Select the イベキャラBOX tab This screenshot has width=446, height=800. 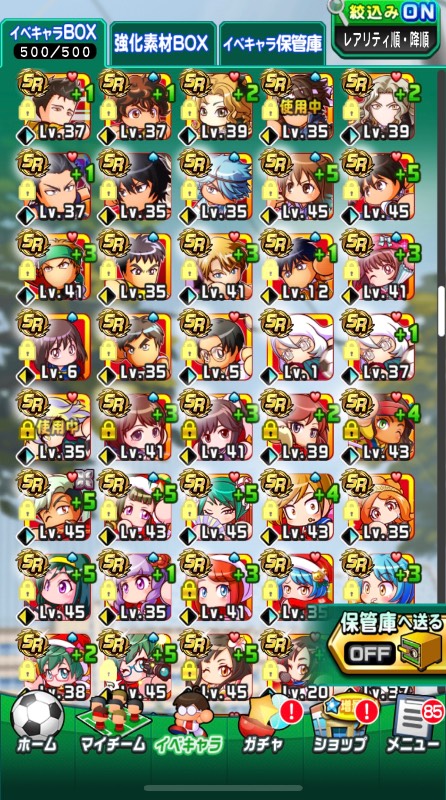pos(54,41)
